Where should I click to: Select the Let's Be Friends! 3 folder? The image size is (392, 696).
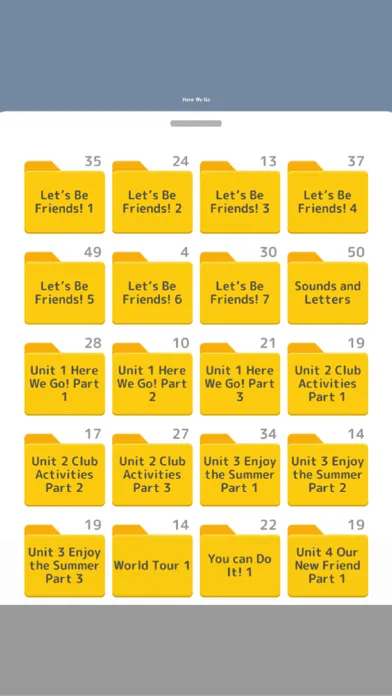tap(240, 197)
